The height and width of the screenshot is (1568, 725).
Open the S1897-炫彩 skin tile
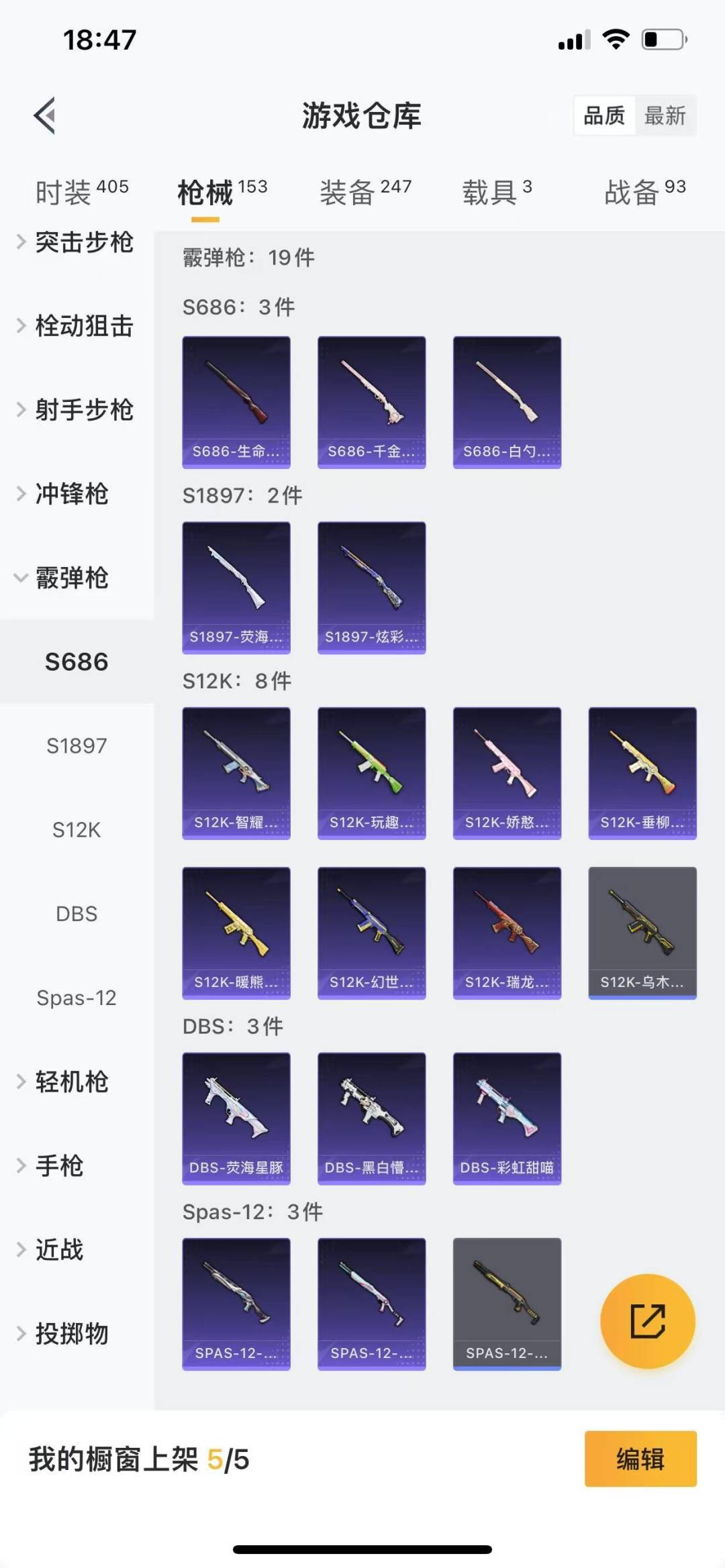[371, 587]
